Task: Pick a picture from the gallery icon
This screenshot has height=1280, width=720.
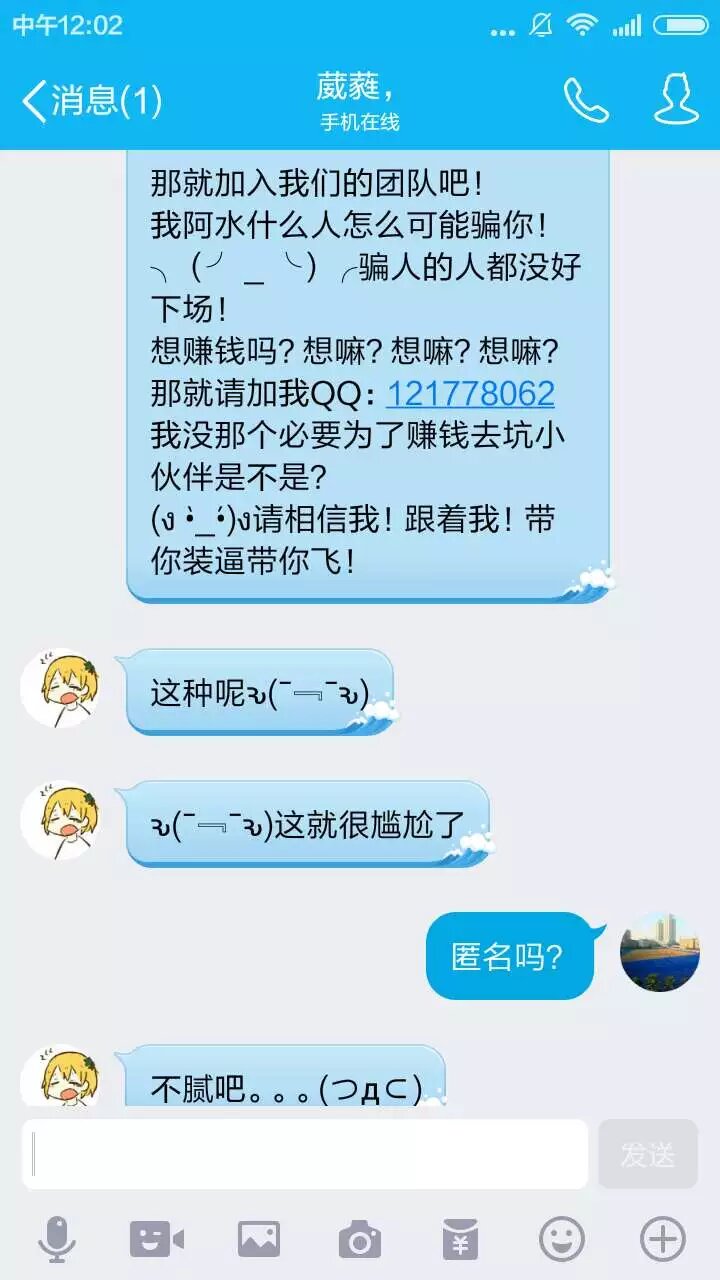Action: (x=258, y=1240)
